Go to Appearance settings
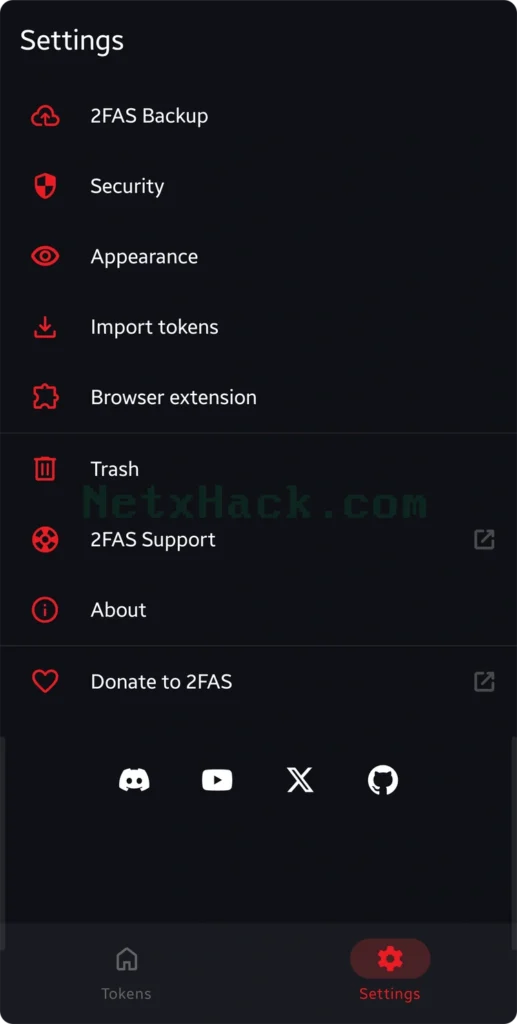517x1024 pixels. pyautogui.click(x=258, y=257)
